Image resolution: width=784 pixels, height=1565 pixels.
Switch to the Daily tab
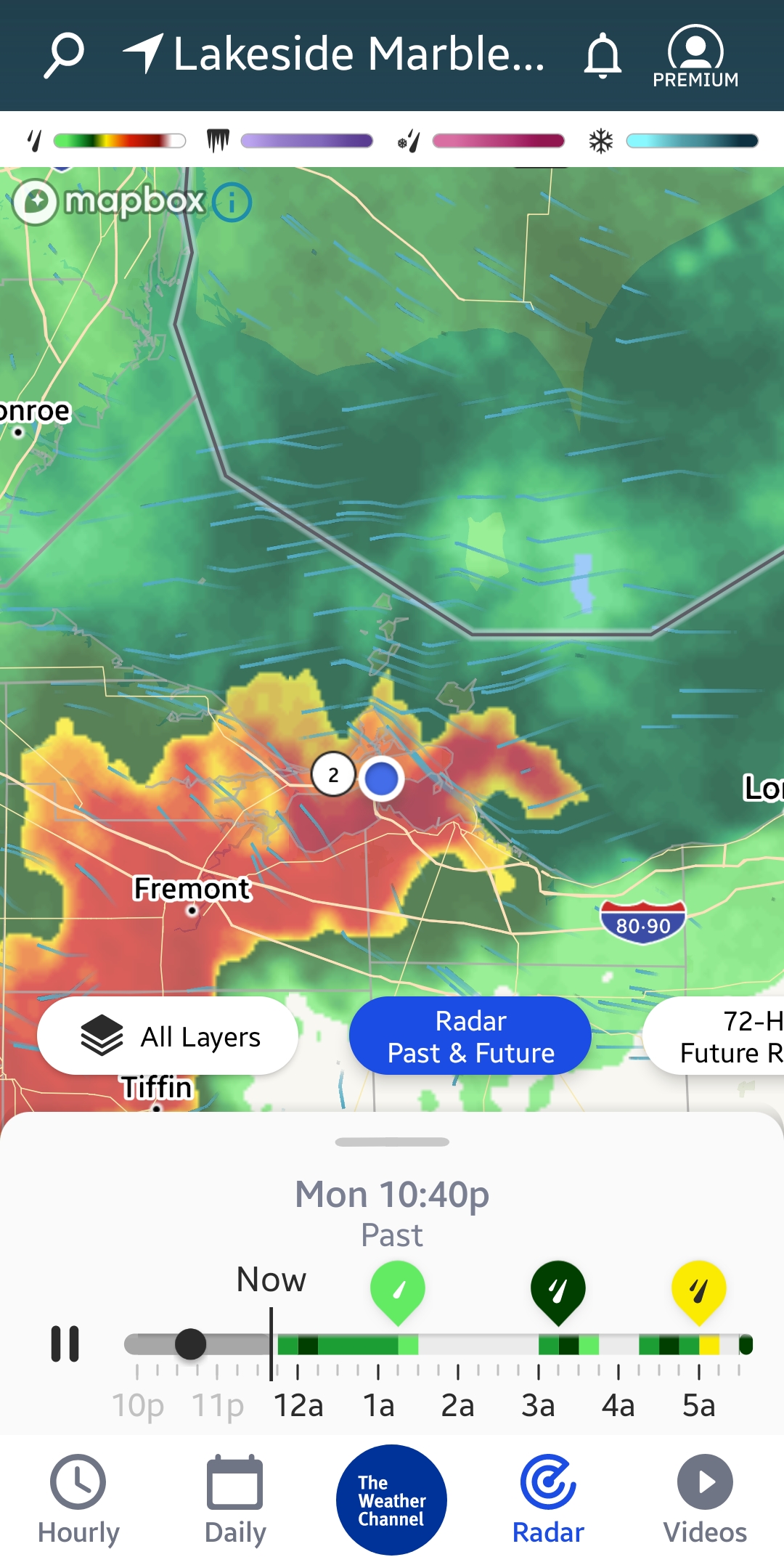pyautogui.click(x=235, y=1500)
